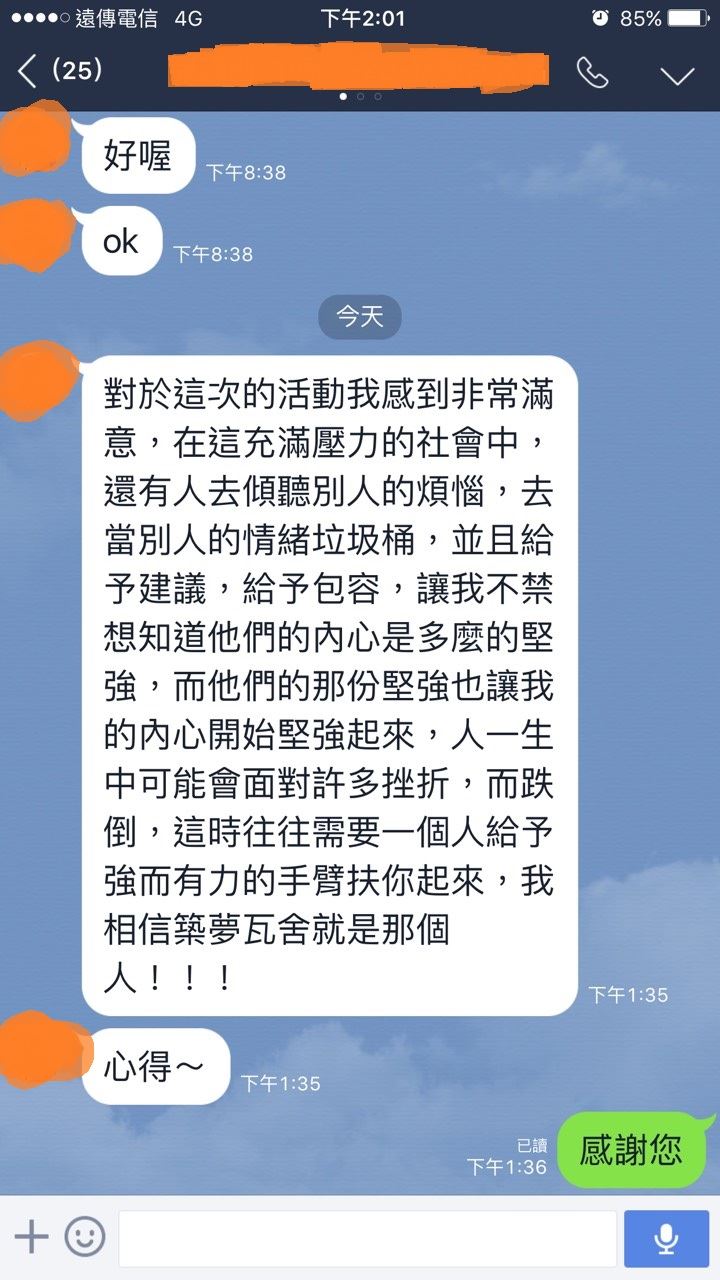Screen dimensions: 720x1280
Task: Go back to the chat list
Action: [x=28, y=71]
